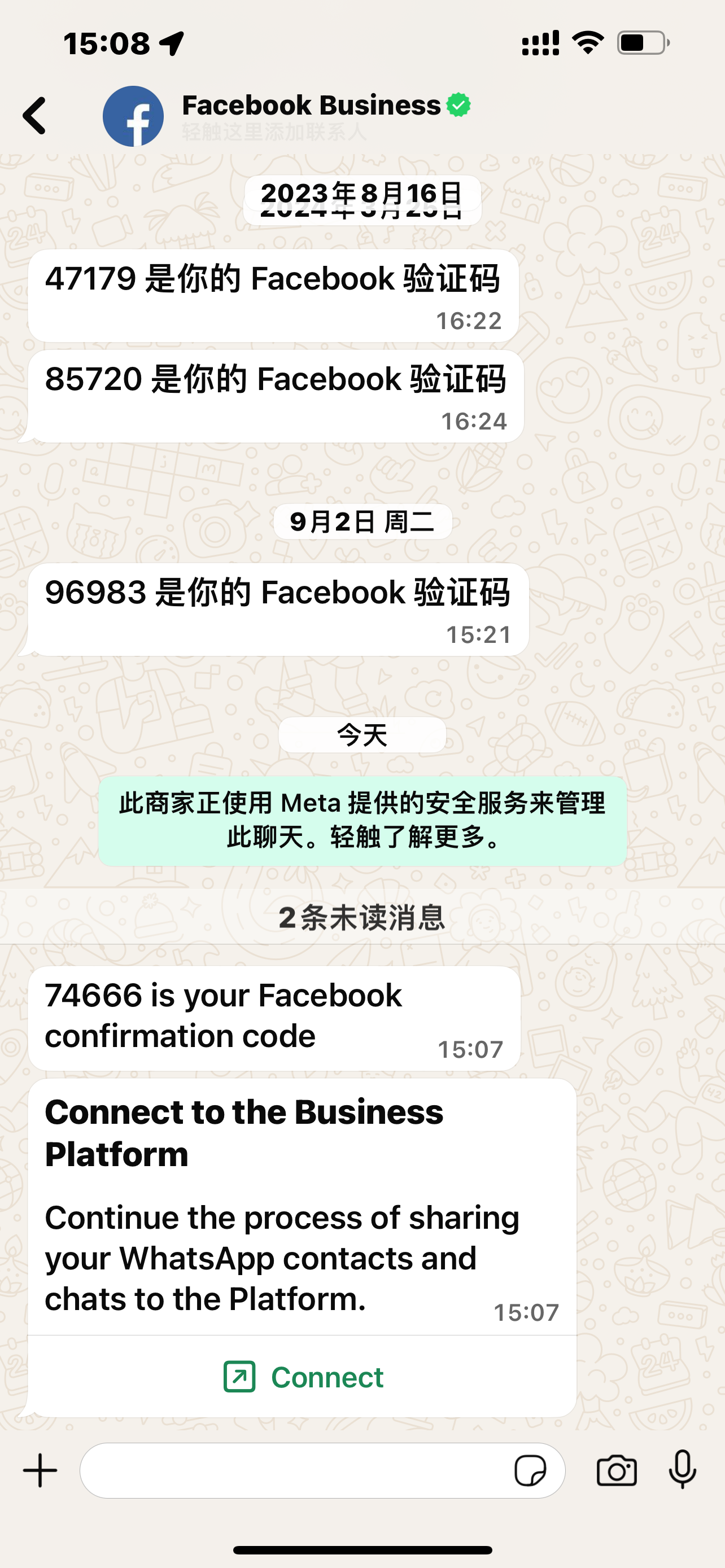Open the sticker picker
Screen dimensions: 725x1568
[530, 1470]
